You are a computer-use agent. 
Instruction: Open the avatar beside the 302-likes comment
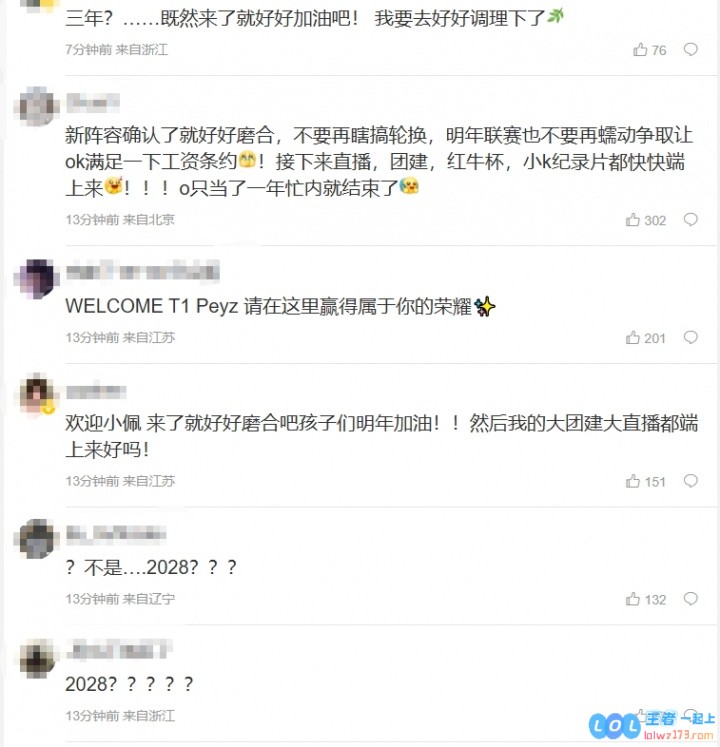click(34, 108)
